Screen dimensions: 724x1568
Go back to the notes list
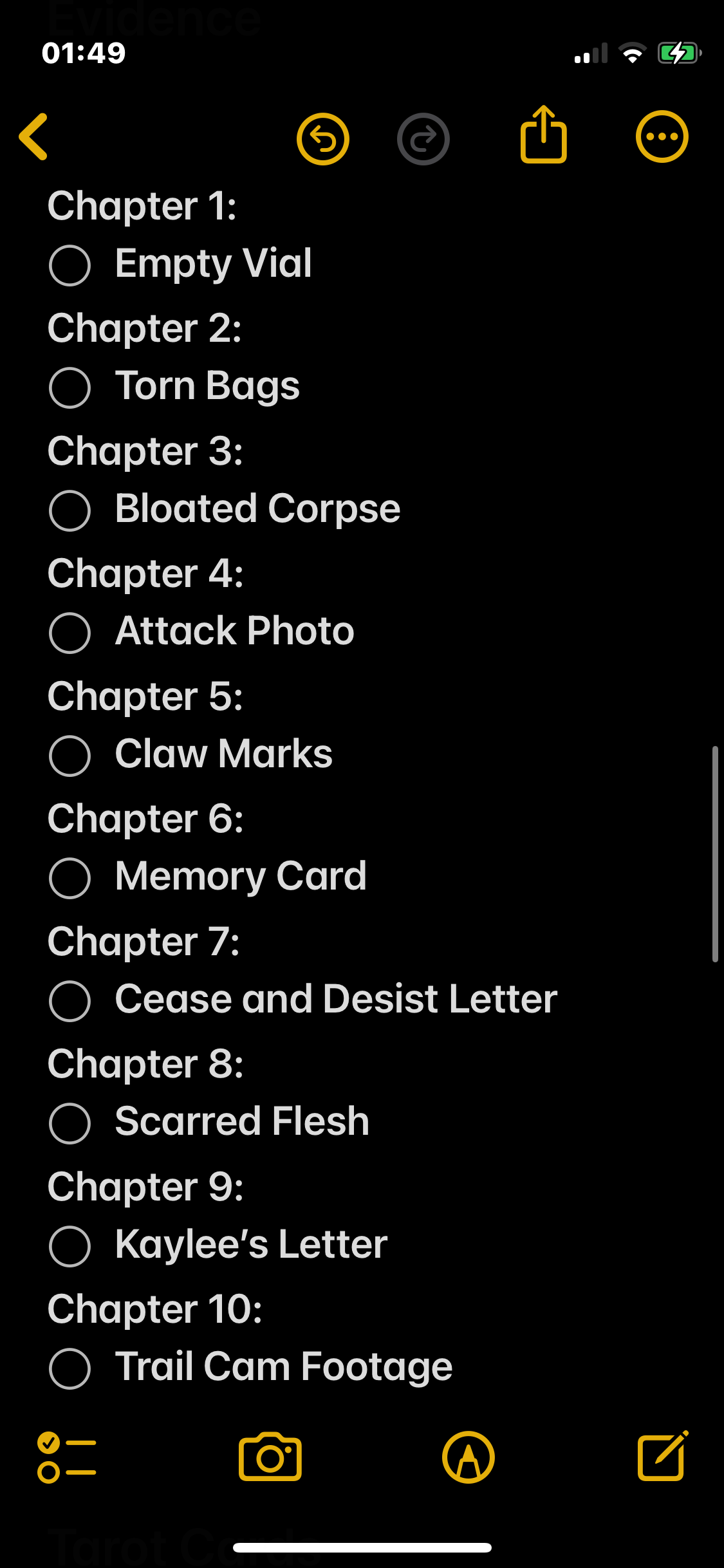34,136
